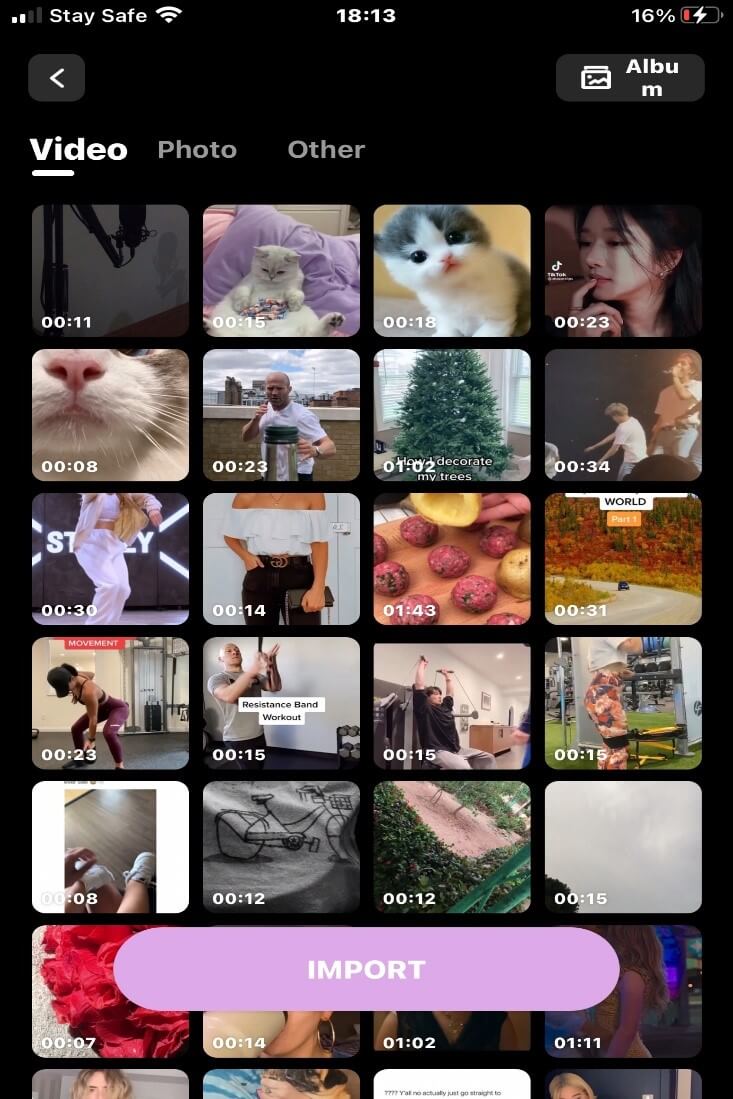This screenshot has height=1099, width=733.
Task: Pick the 00:18 kitten video
Action: point(452,270)
